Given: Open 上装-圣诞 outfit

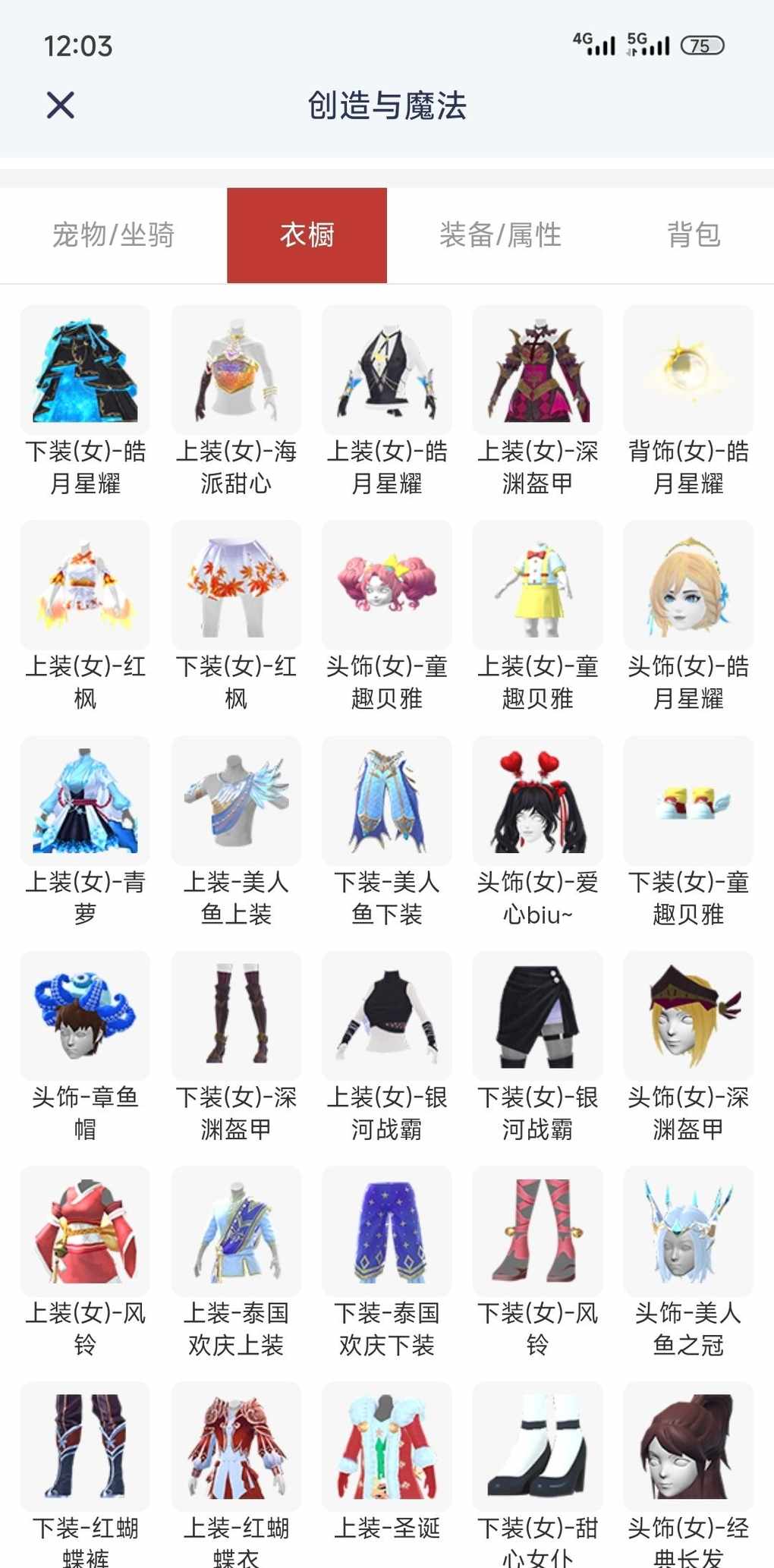Looking at the screenshot, I should point(387,1447).
